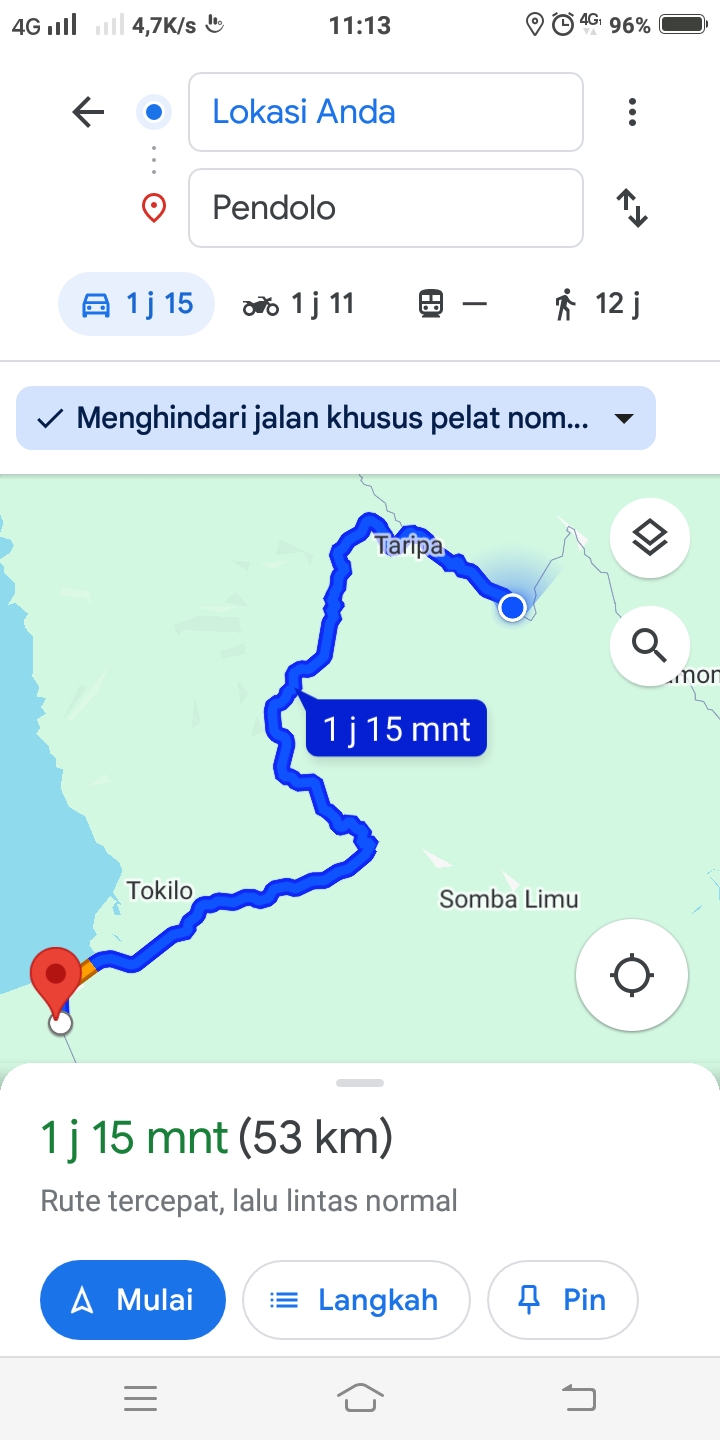
Task: Switch to public transit mode
Action: pos(453,304)
